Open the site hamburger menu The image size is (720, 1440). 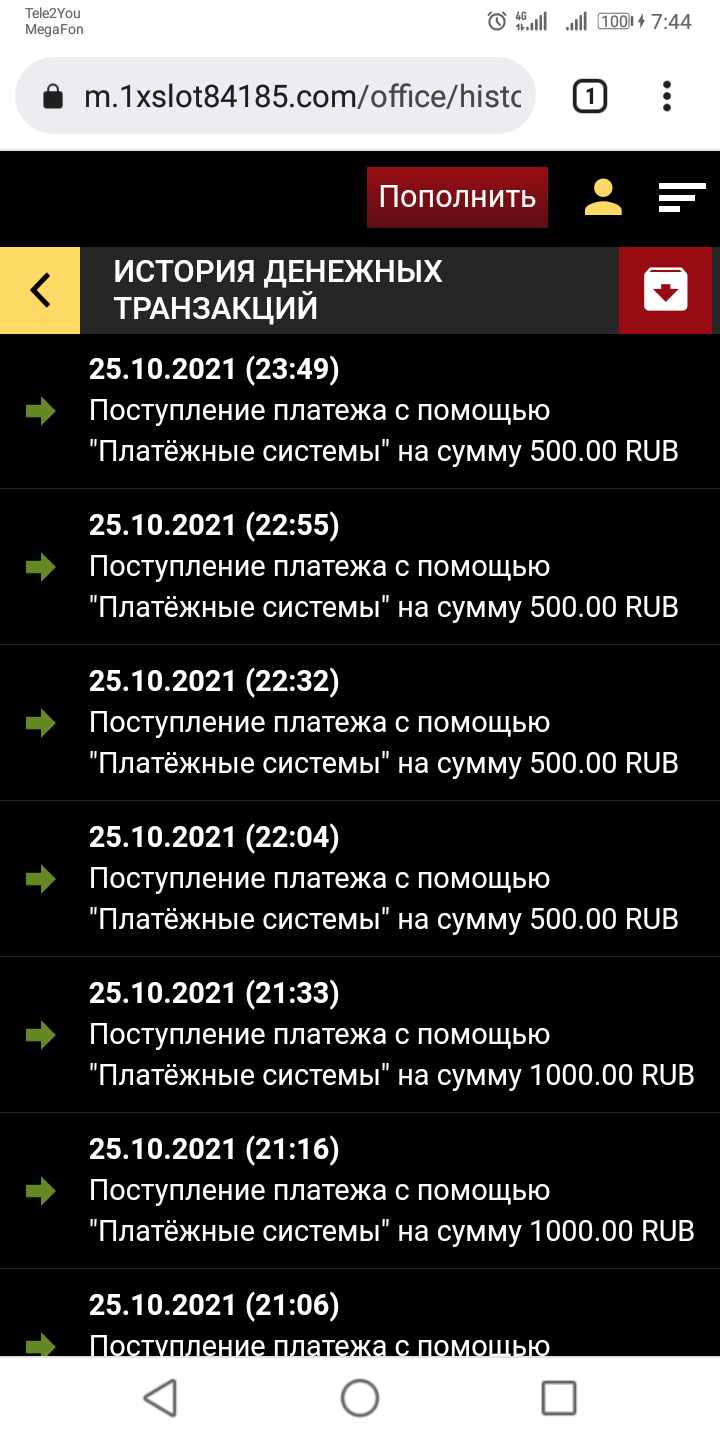(682, 197)
